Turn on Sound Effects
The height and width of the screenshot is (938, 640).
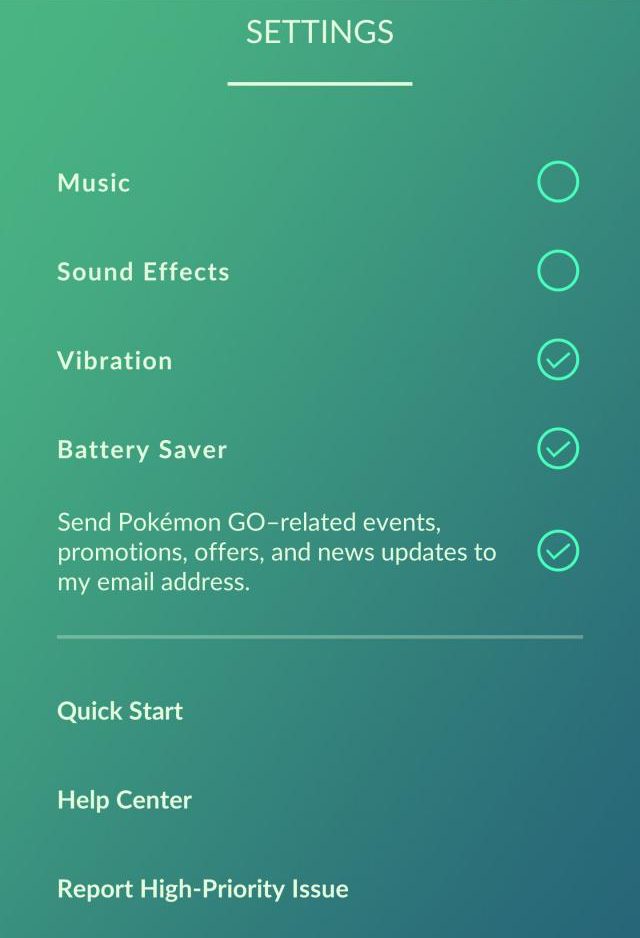557,271
